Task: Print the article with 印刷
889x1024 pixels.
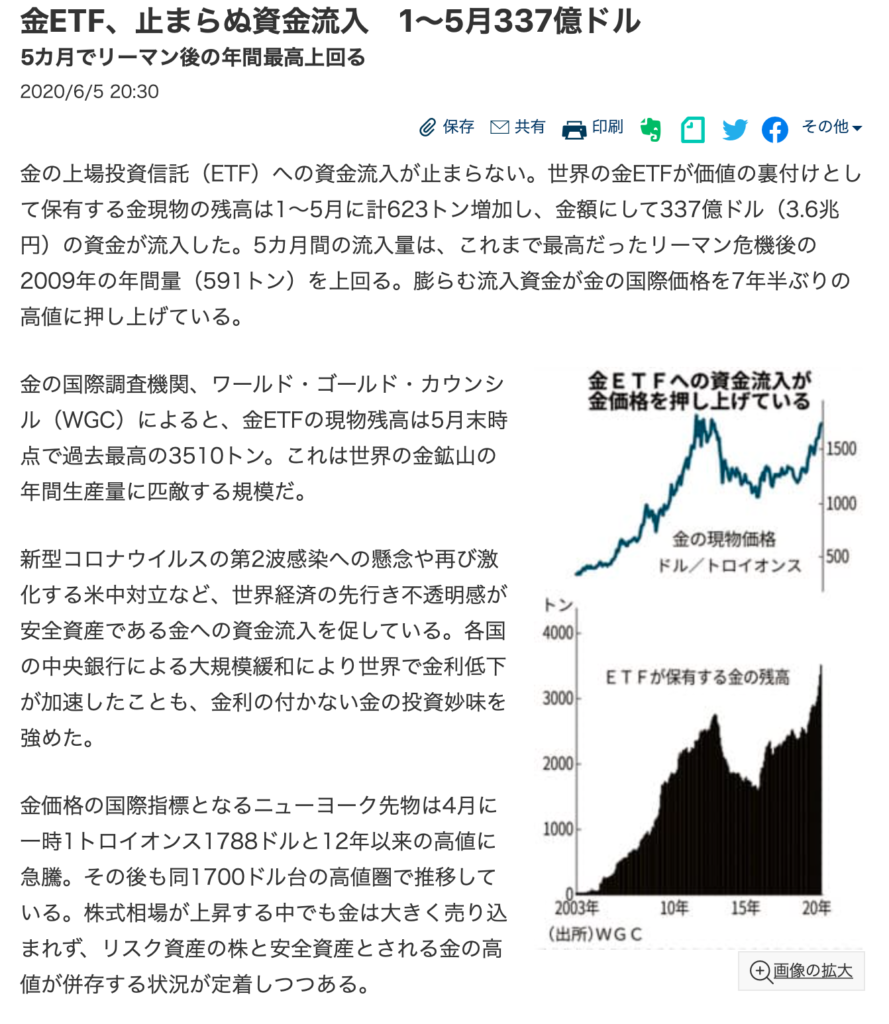Action: [x=592, y=127]
